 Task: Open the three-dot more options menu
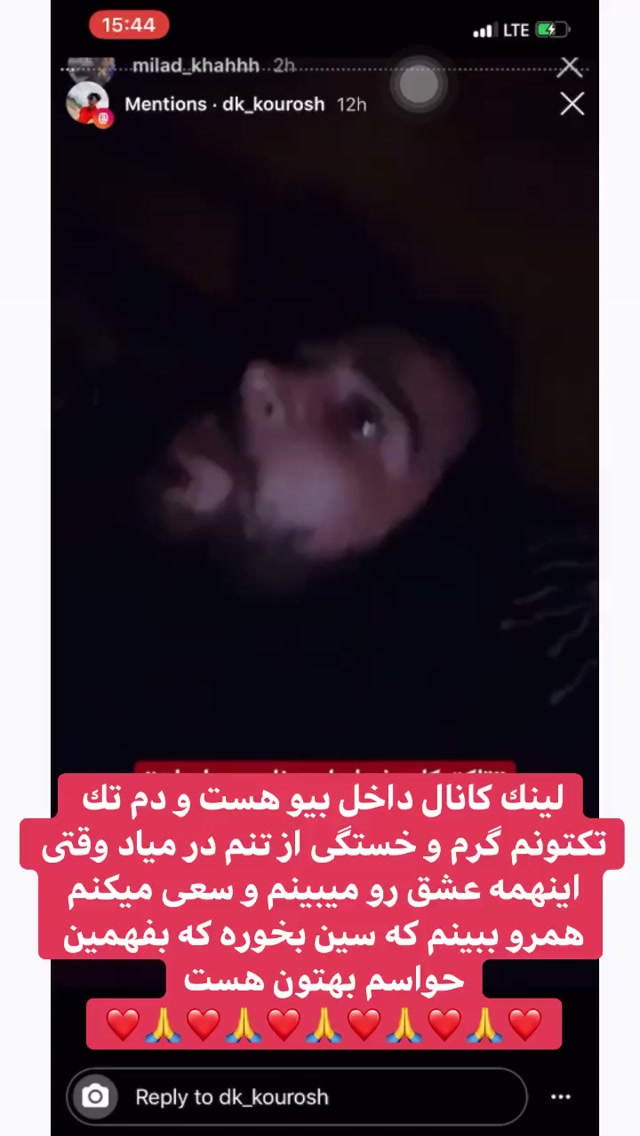(561, 1096)
